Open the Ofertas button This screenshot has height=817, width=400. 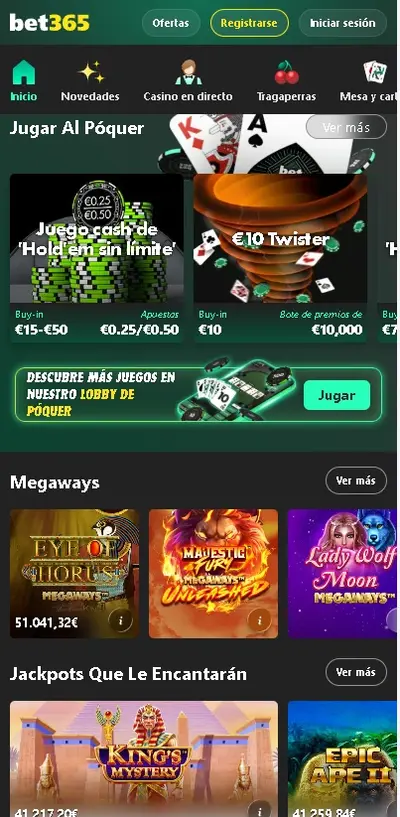pyautogui.click(x=171, y=23)
